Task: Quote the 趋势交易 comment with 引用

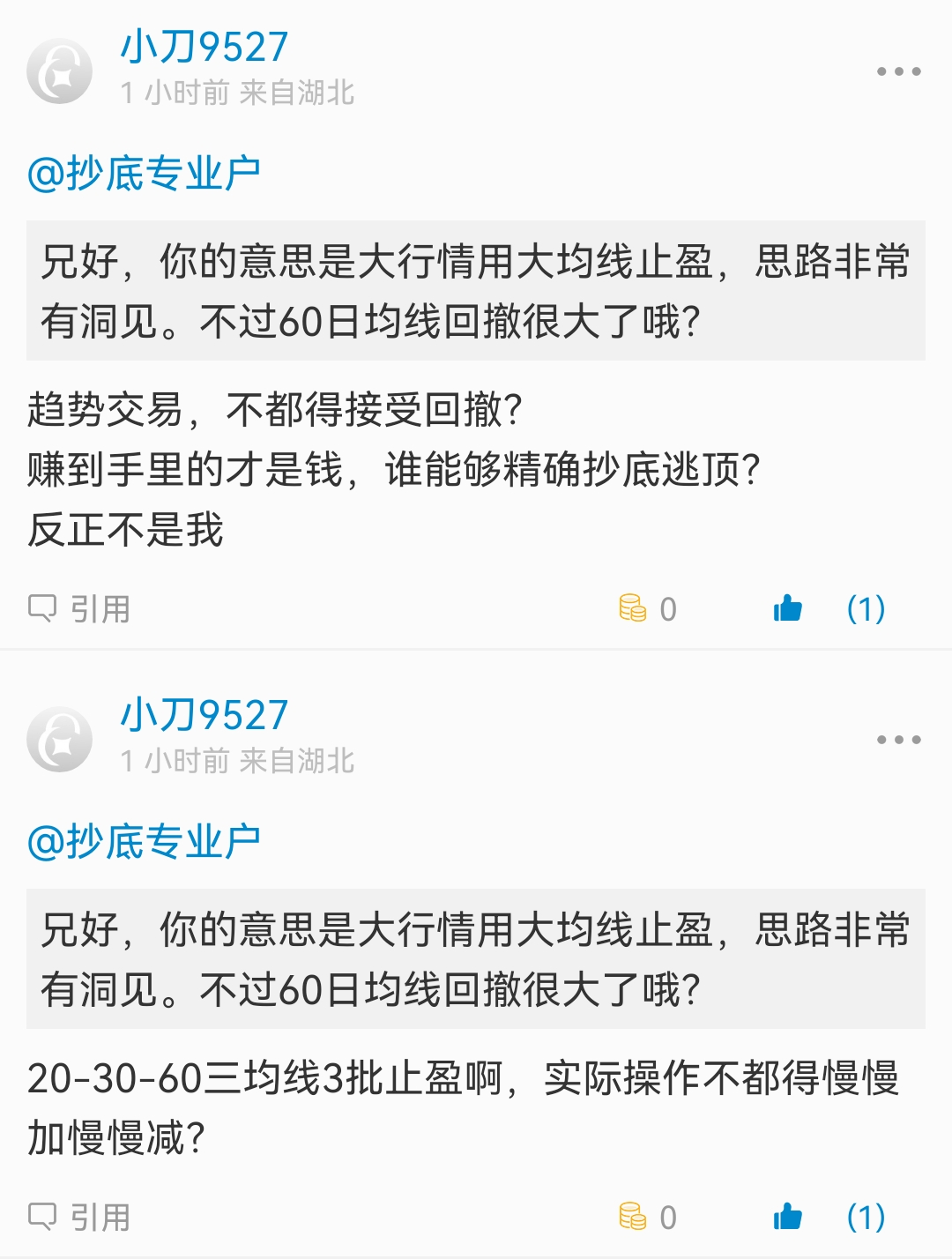Action: [79, 608]
